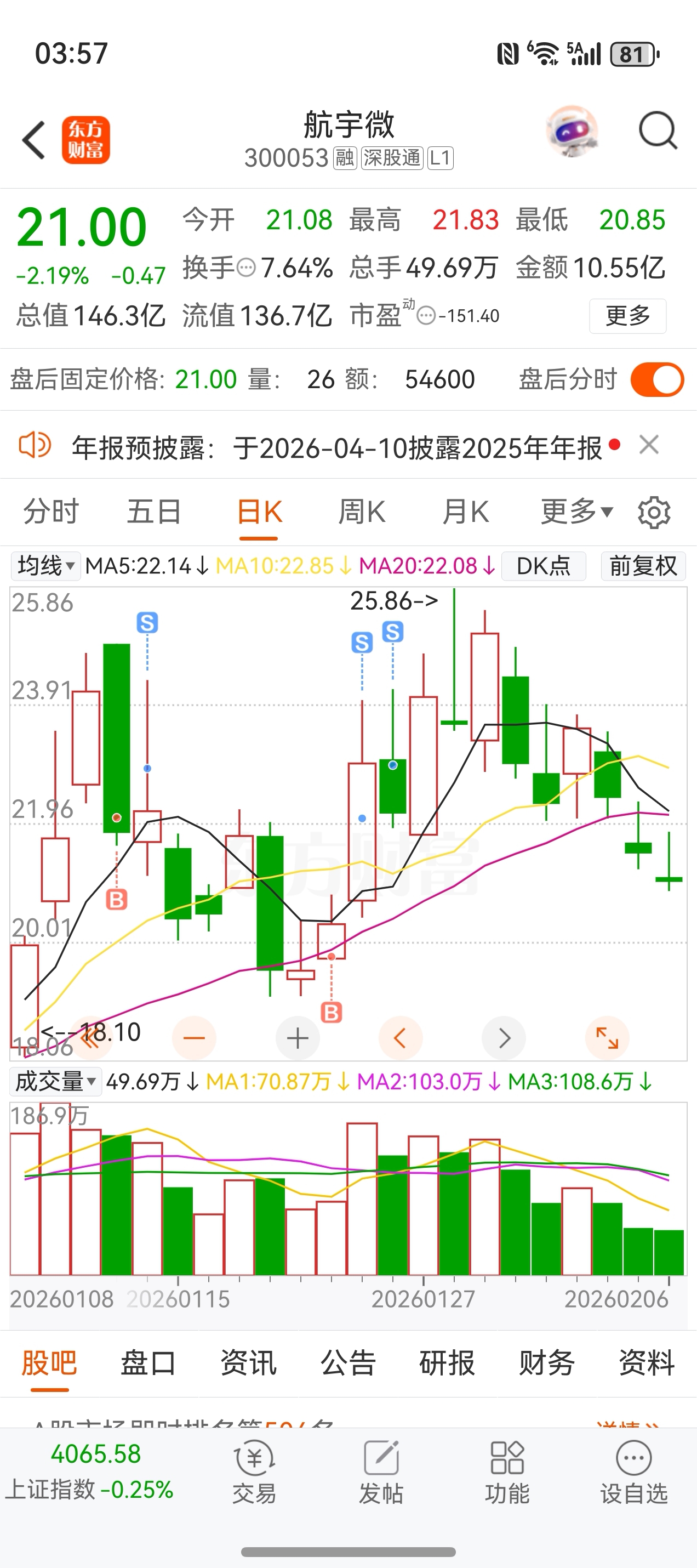Go back using the top-left arrow
This screenshot has height=1568, width=697.
pos(34,140)
